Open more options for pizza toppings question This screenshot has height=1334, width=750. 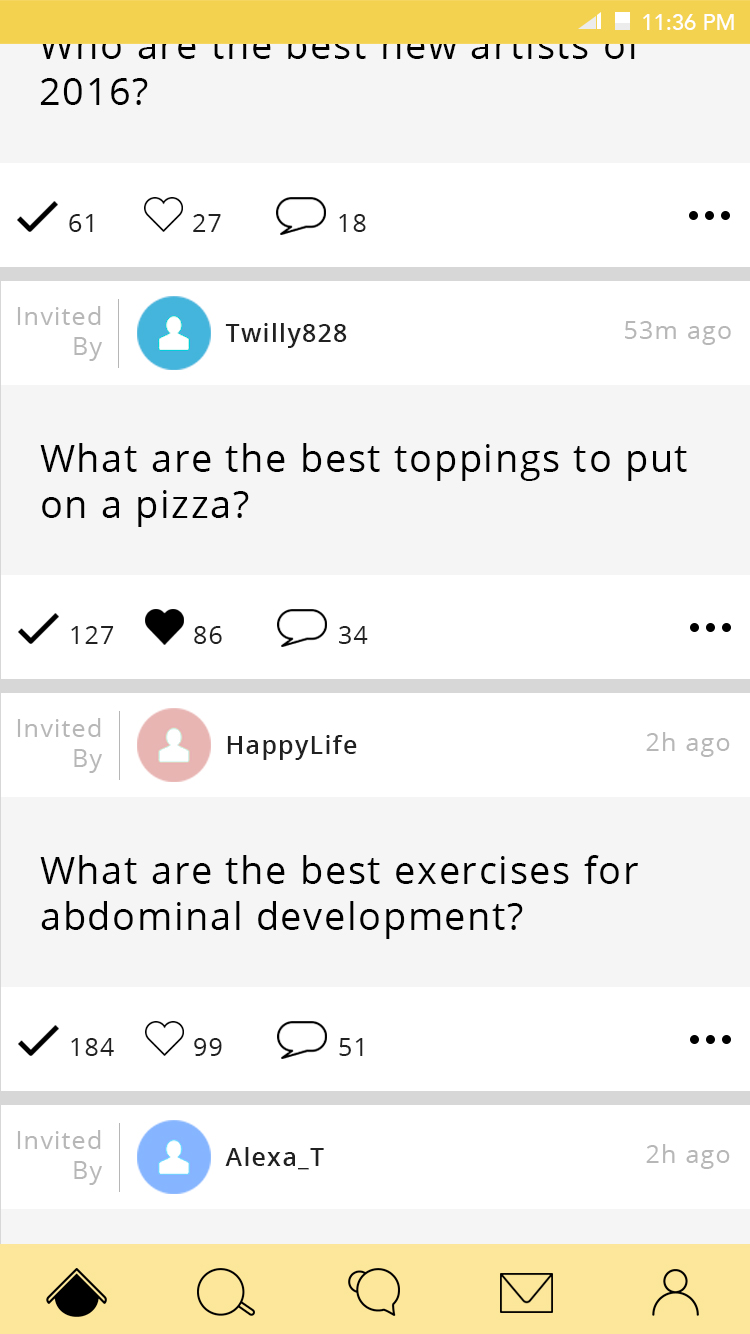click(x=710, y=628)
